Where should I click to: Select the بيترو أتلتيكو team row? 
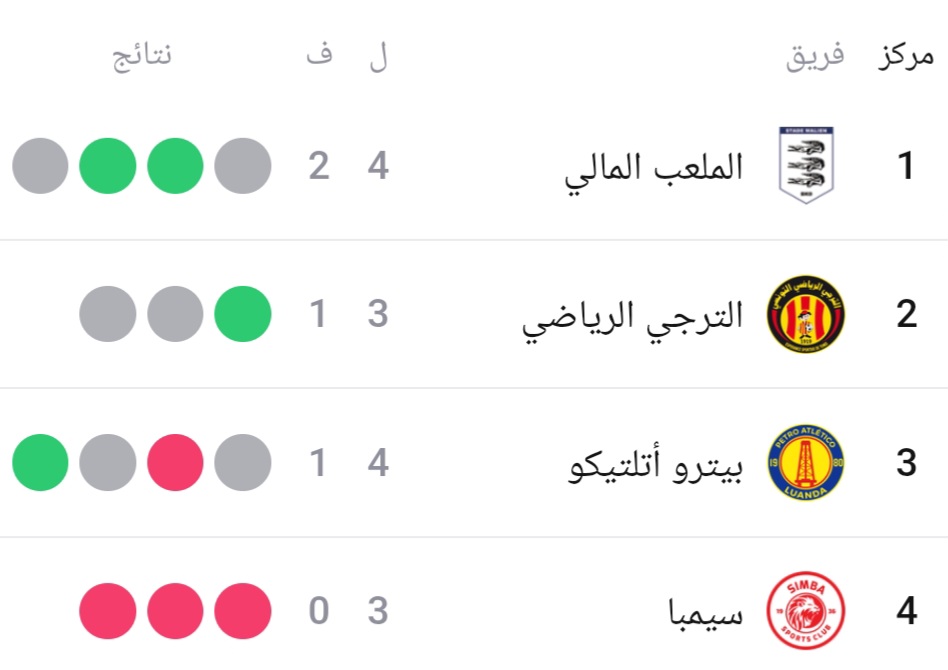click(655, 464)
